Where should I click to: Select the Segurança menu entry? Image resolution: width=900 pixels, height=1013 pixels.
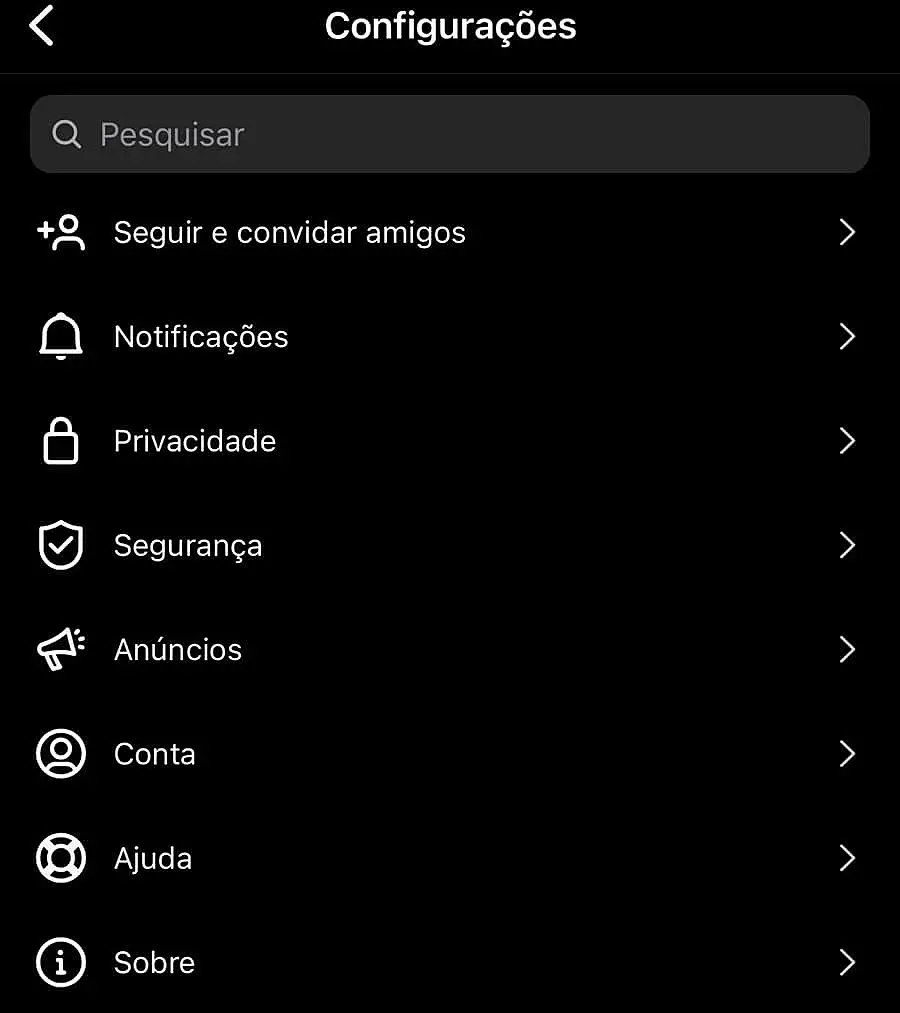click(188, 545)
